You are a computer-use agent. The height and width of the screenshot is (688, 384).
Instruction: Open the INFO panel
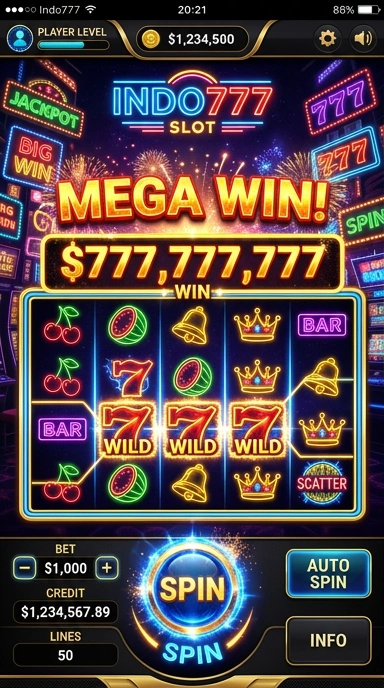coord(328,640)
